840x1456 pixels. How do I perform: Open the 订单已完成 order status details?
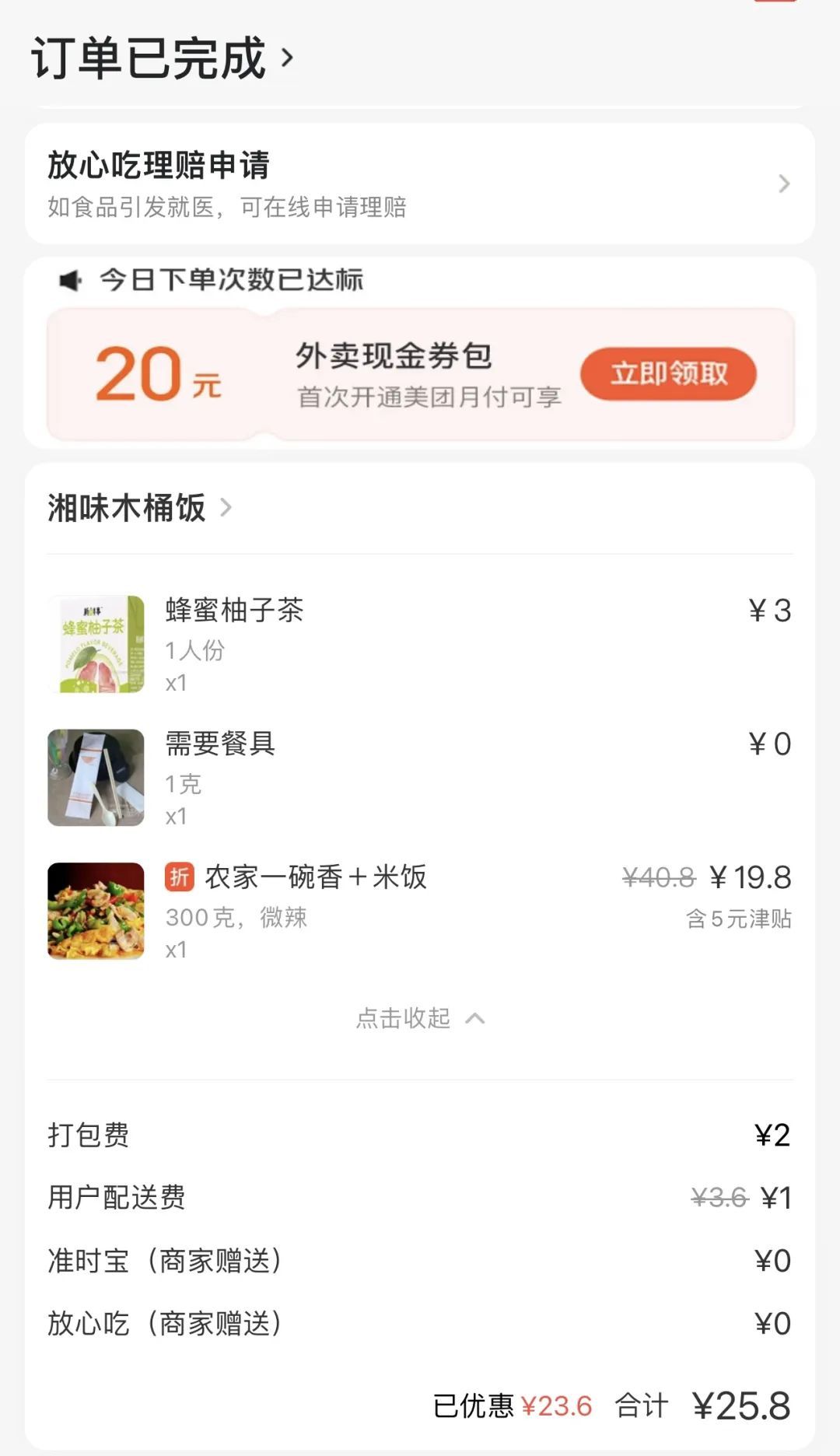click(162, 58)
